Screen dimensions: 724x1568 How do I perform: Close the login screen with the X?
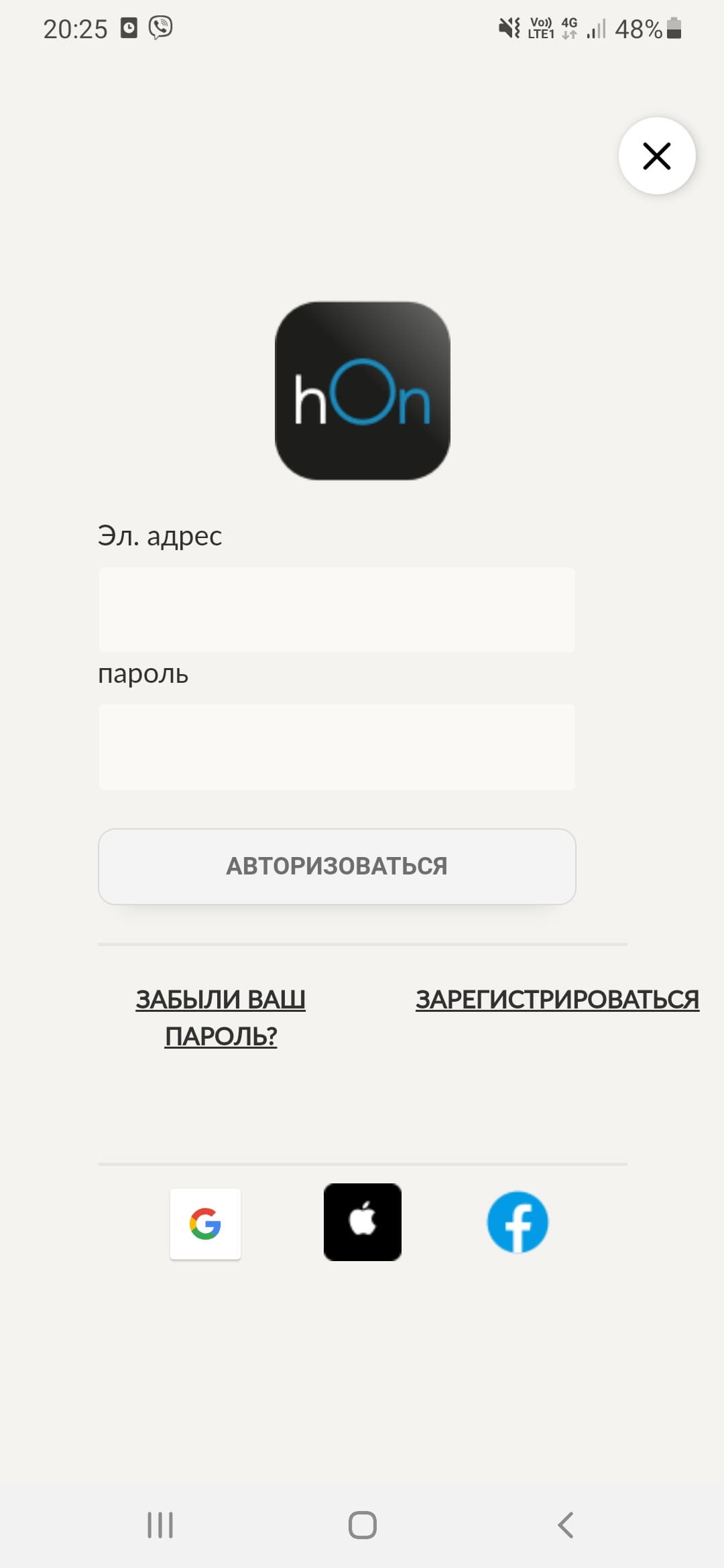(x=656, y=156)
